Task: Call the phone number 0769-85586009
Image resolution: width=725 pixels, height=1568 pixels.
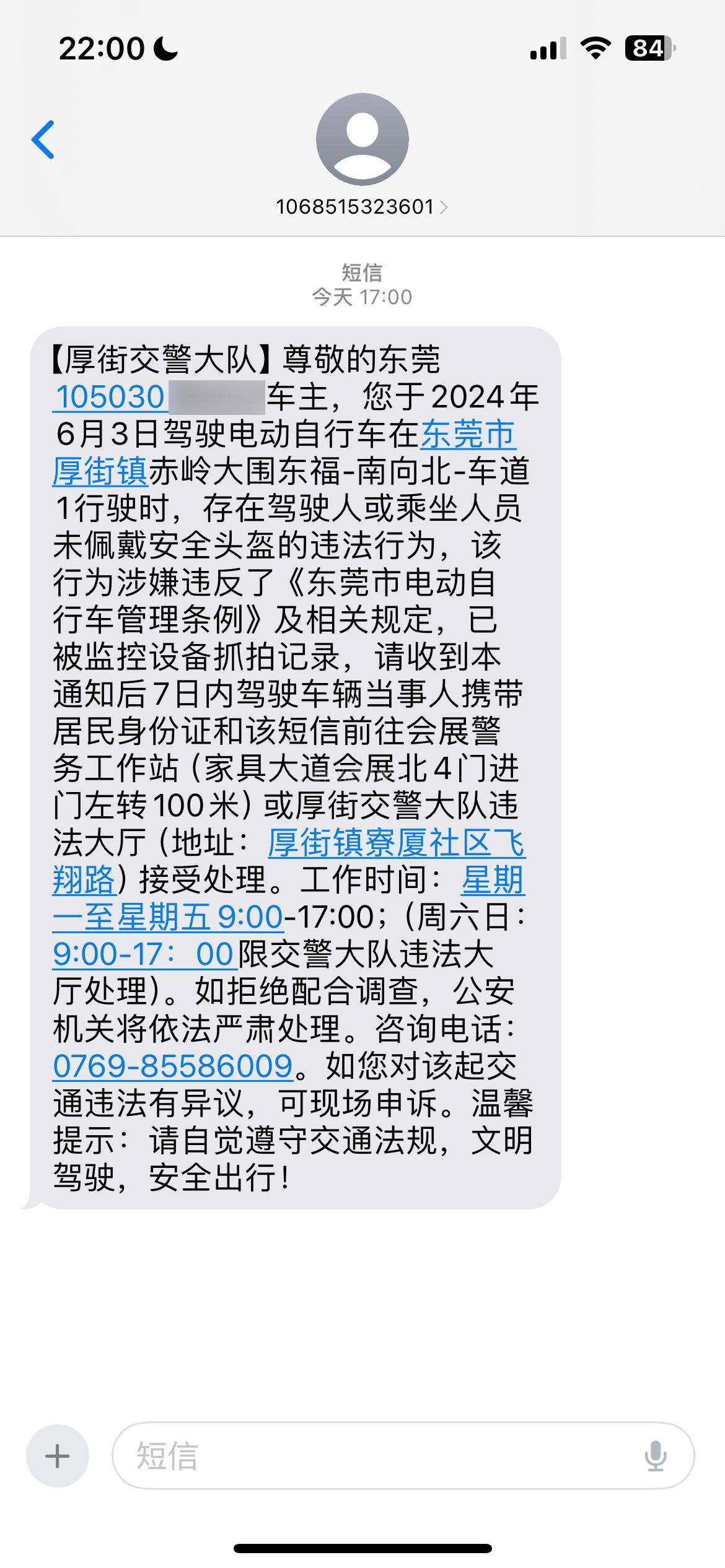Action: click(x=173, y=1066)
